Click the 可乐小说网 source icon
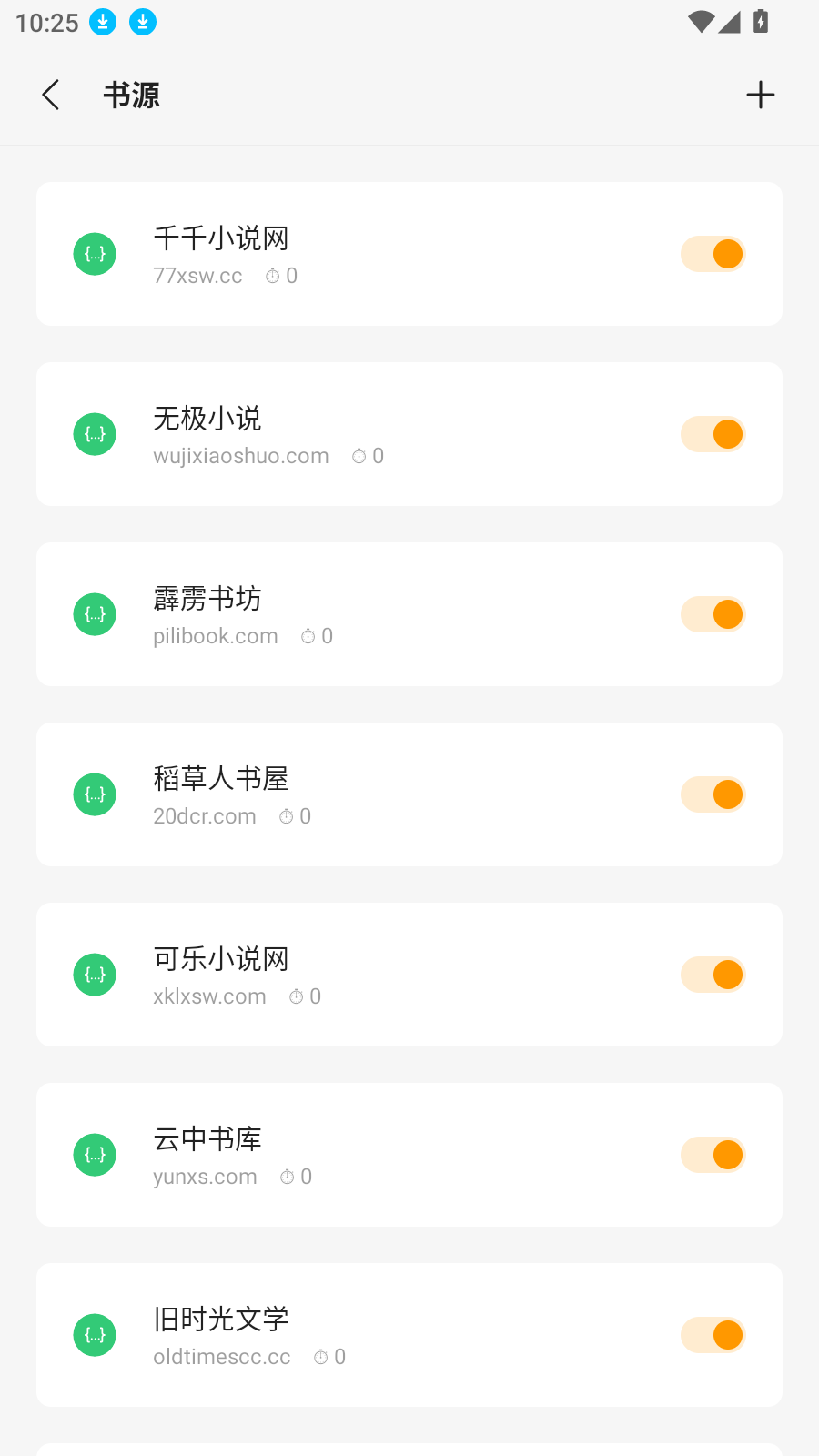This screenshot has height=1456, width=819. tap(94, 974)
